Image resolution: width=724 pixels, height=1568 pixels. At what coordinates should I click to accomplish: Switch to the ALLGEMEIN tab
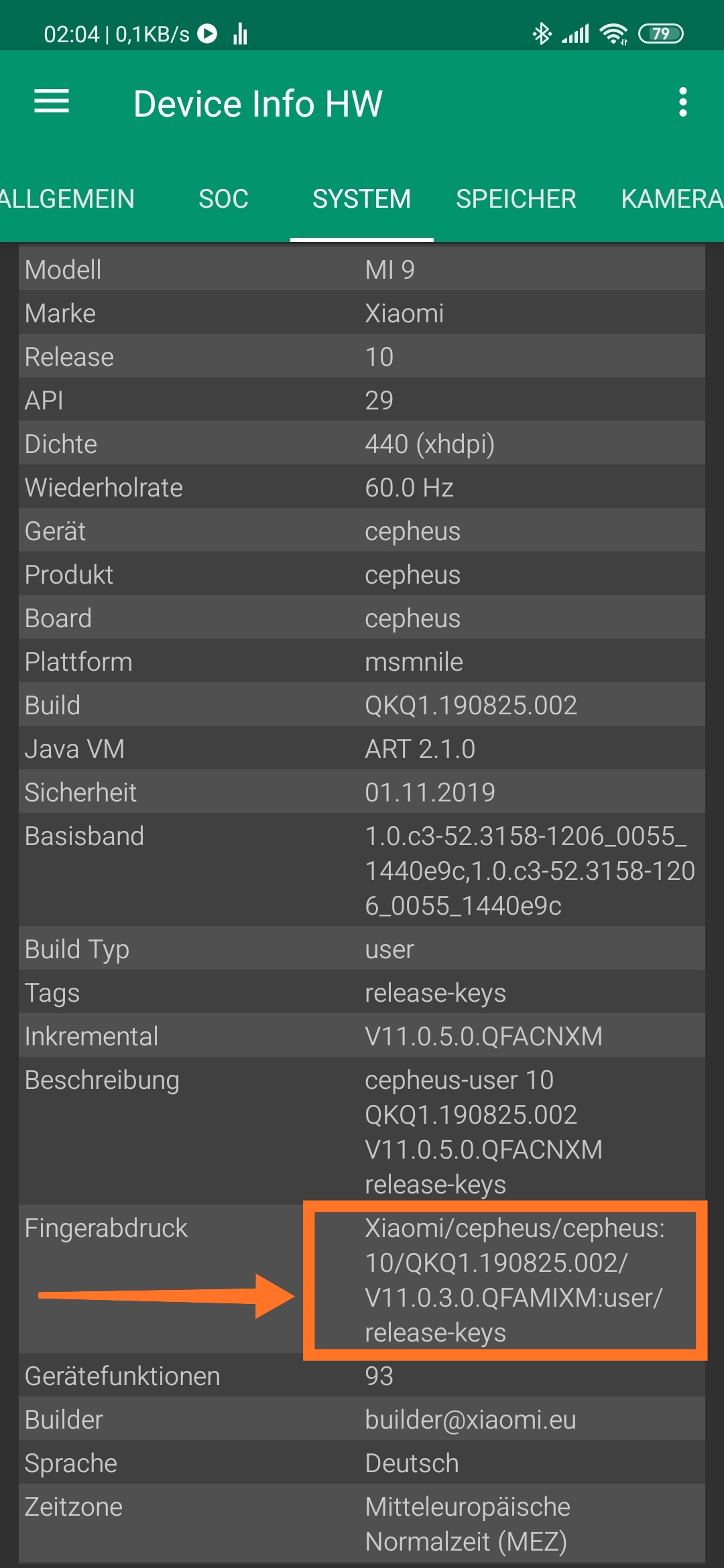click(67, 199)
